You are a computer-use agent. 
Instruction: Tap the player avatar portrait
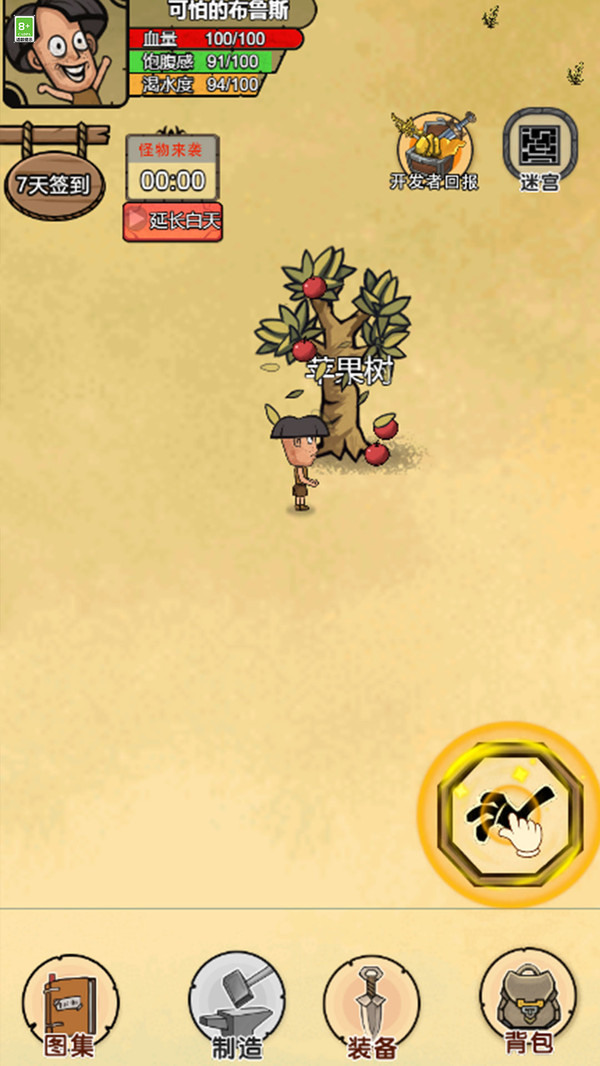click(65, 52)
